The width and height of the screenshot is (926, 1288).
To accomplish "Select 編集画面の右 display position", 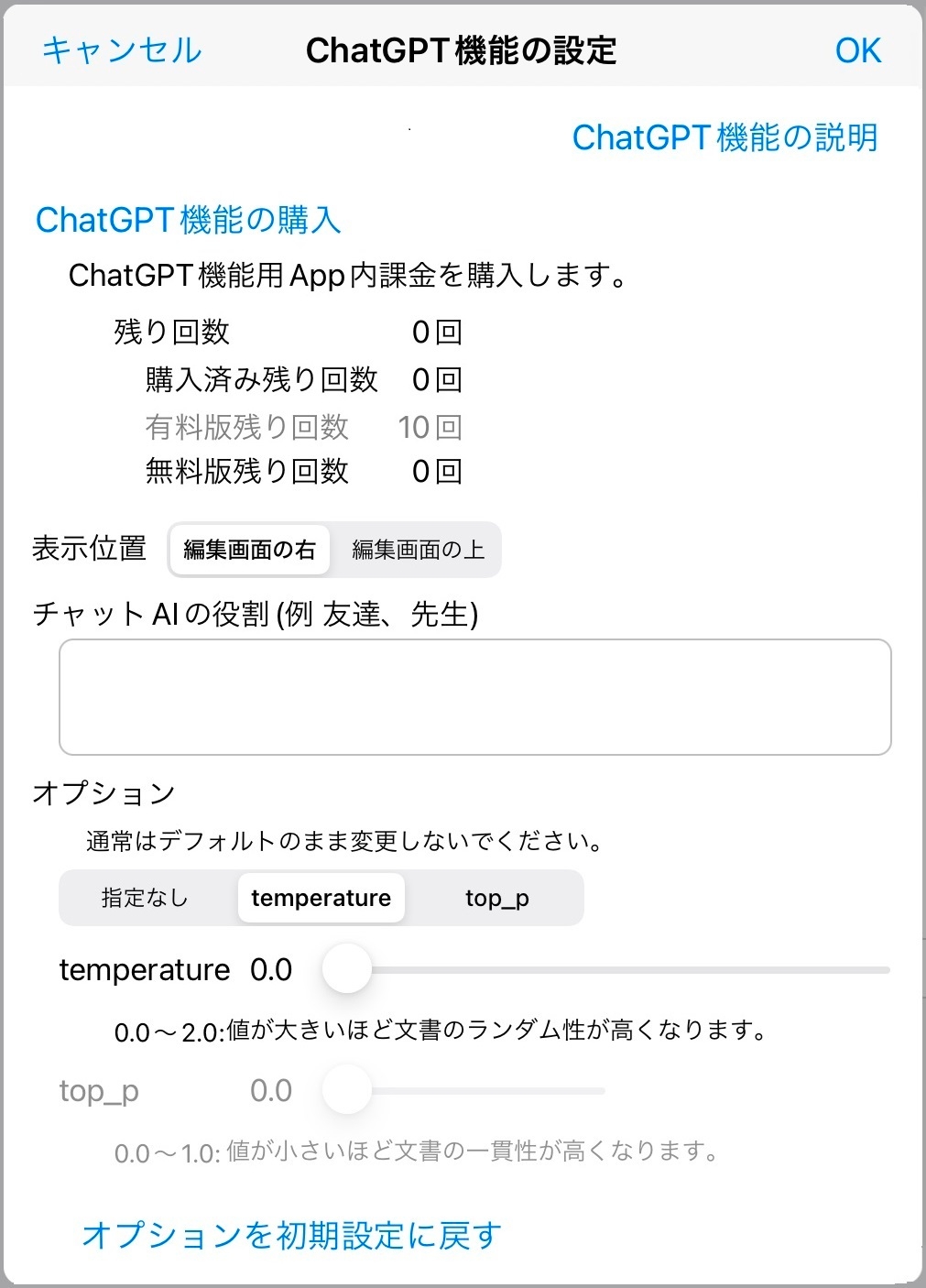I will (248, 550).
